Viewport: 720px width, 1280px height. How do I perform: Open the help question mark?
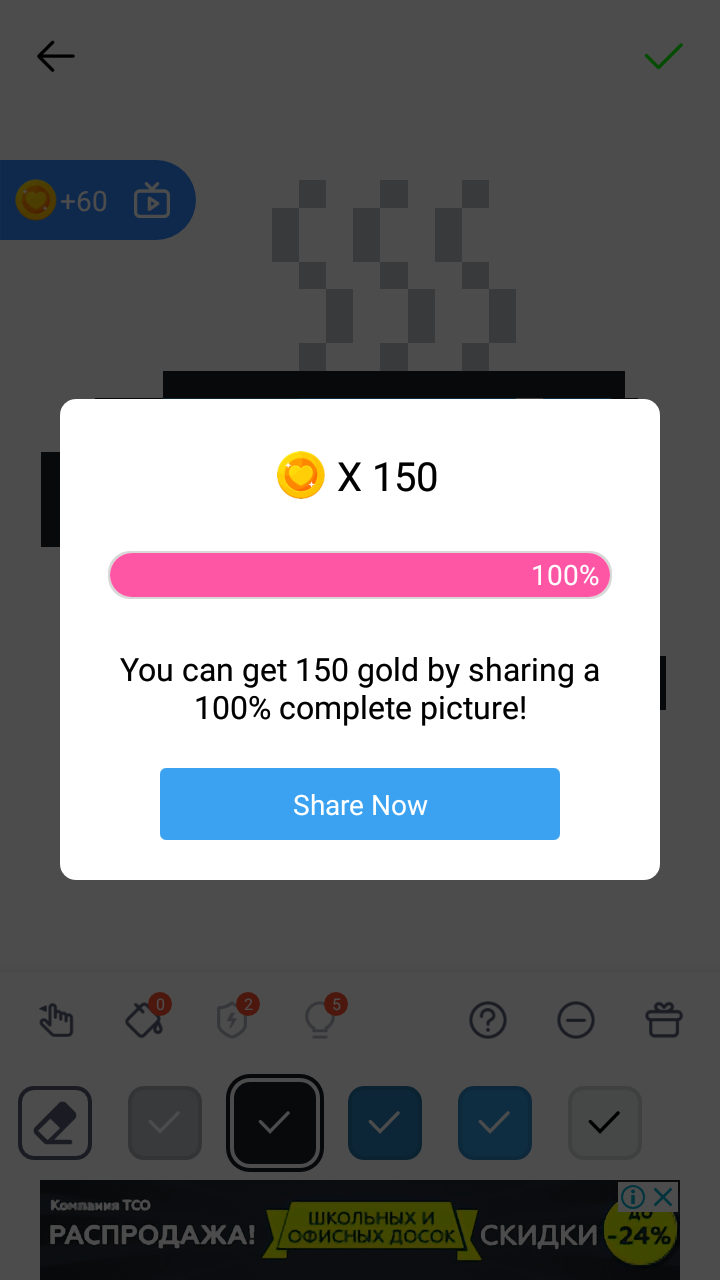pyautogui.click(x=488, y=1020)
